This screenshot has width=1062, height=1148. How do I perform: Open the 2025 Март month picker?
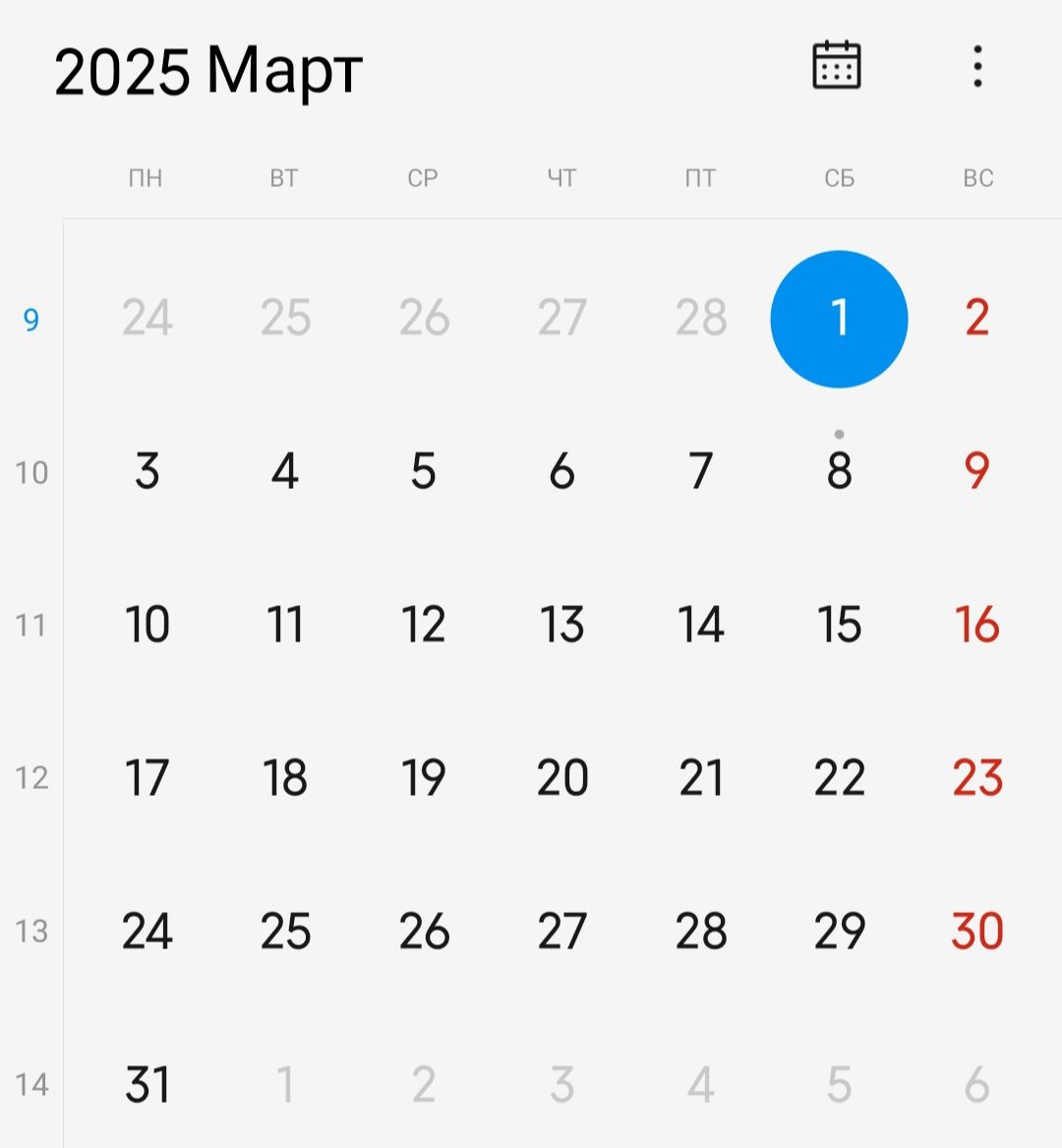pos(208,72)
